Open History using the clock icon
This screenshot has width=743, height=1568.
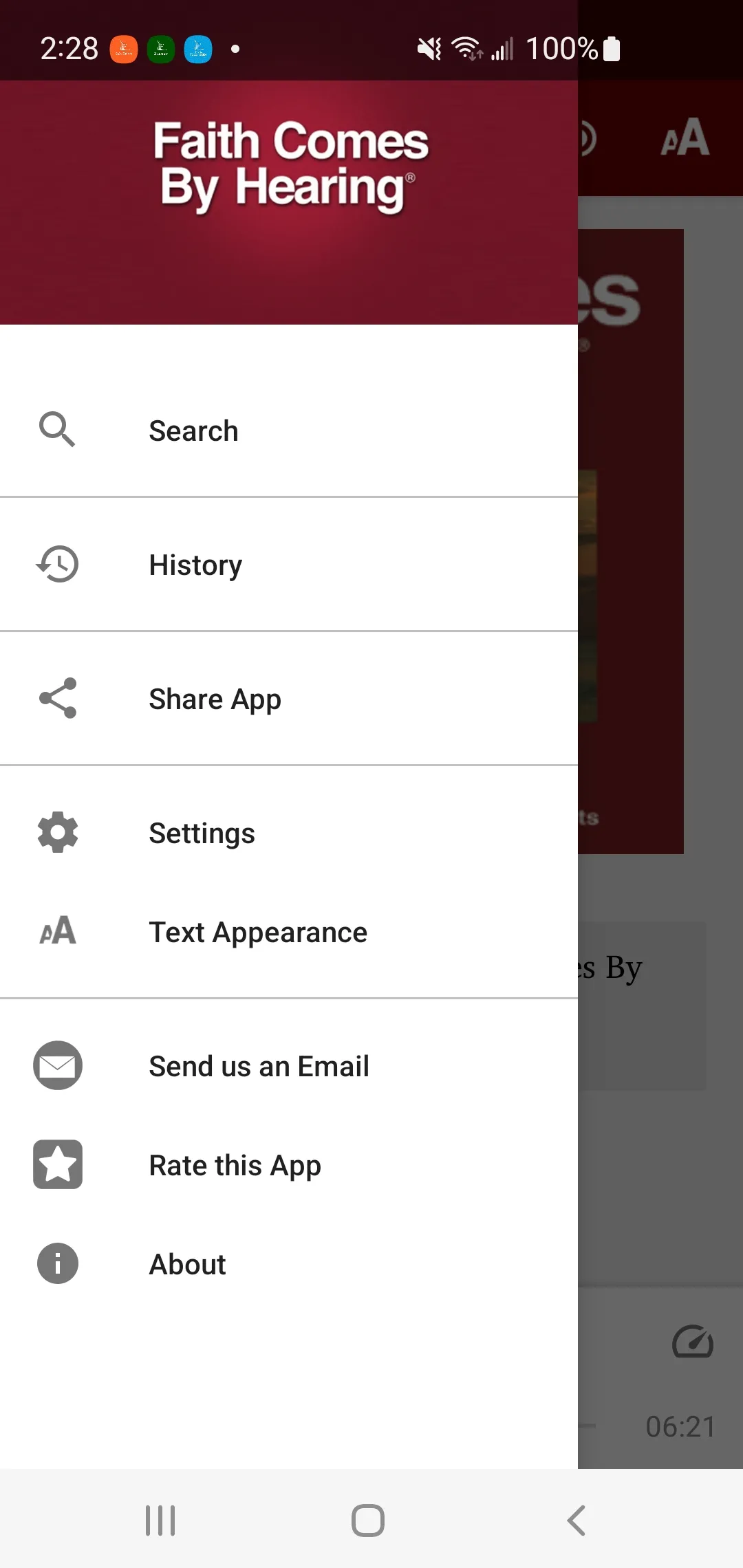[57, 564]
